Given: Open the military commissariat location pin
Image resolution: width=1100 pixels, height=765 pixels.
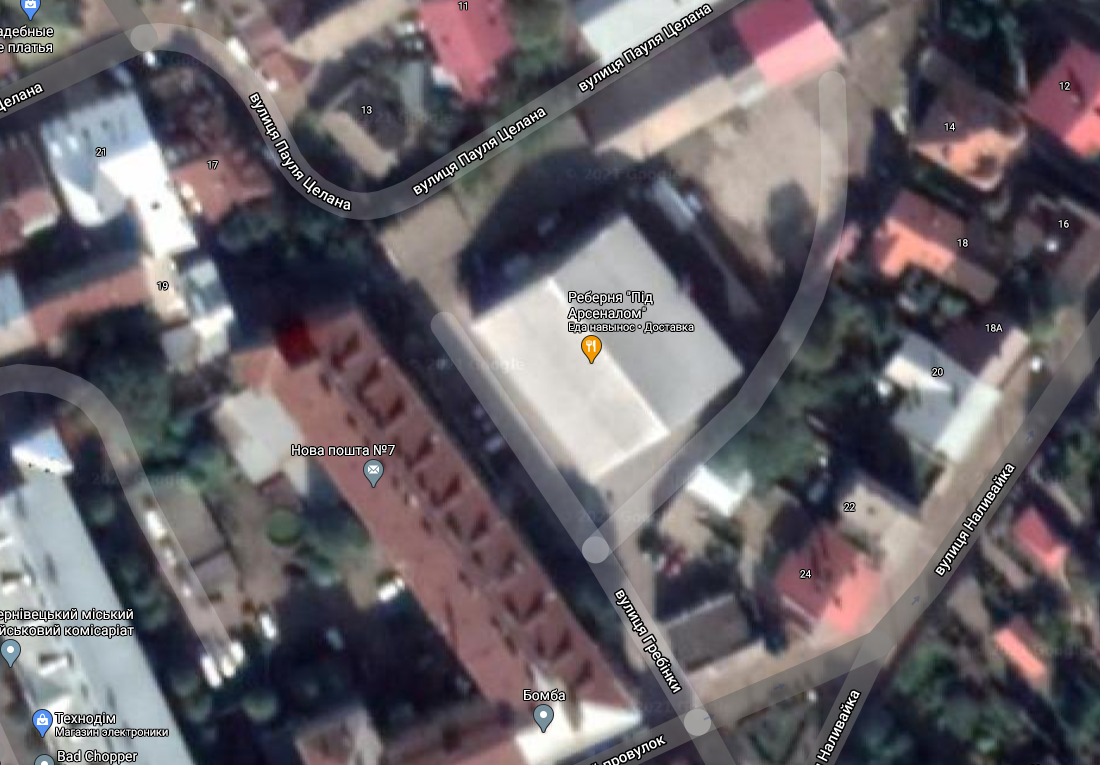Looking at the screenshot, I should (10, 652).
